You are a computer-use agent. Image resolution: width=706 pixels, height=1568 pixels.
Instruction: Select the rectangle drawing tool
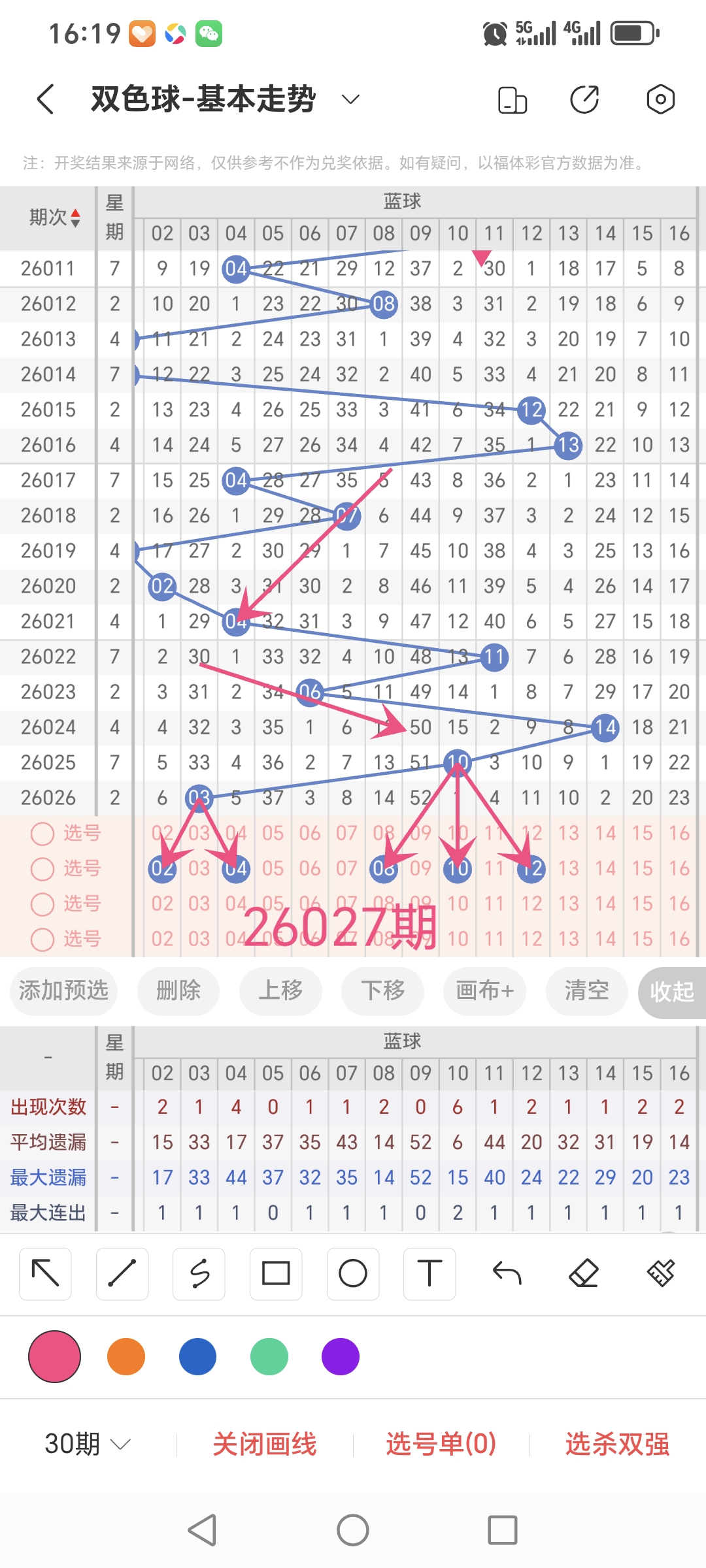point(275,1273)
